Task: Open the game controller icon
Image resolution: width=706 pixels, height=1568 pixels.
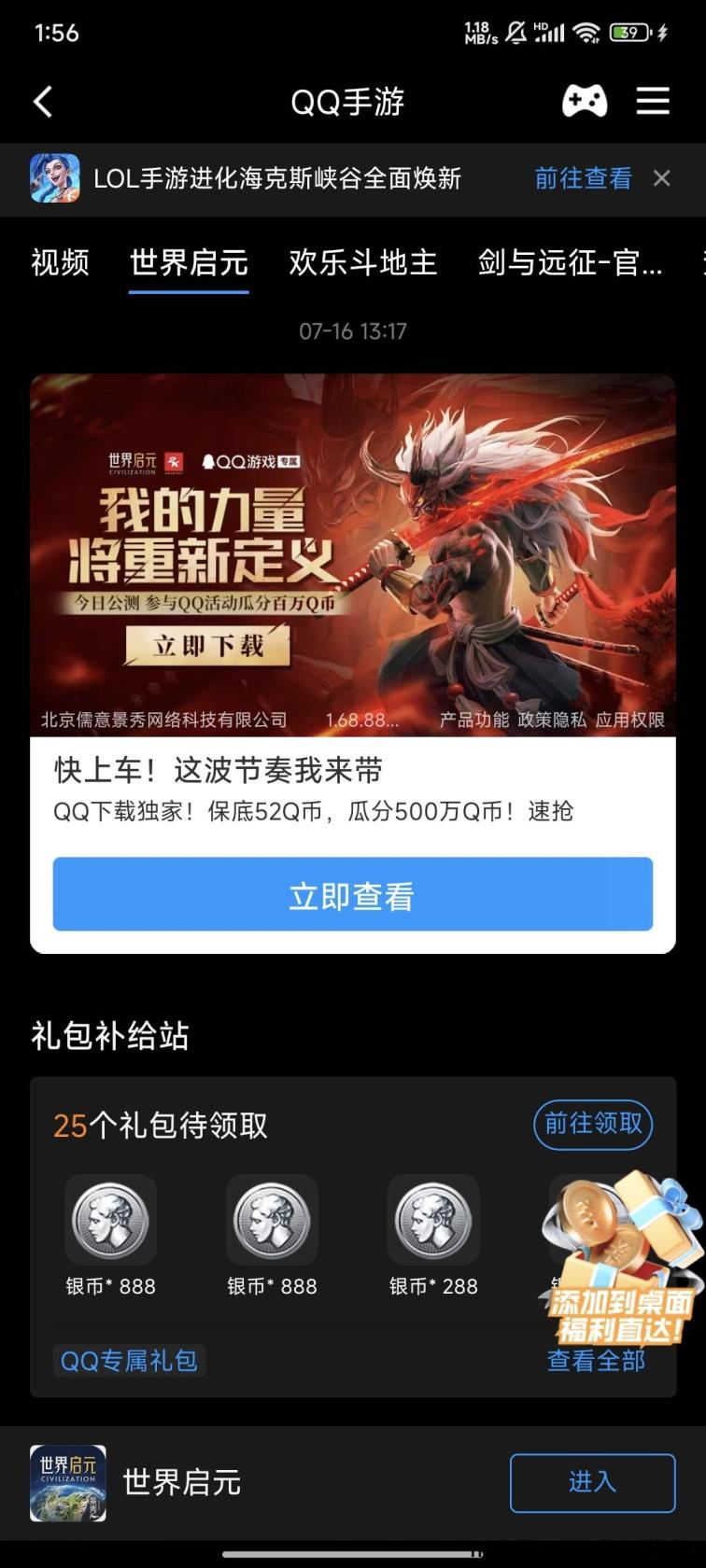Action: click(585, 101)
